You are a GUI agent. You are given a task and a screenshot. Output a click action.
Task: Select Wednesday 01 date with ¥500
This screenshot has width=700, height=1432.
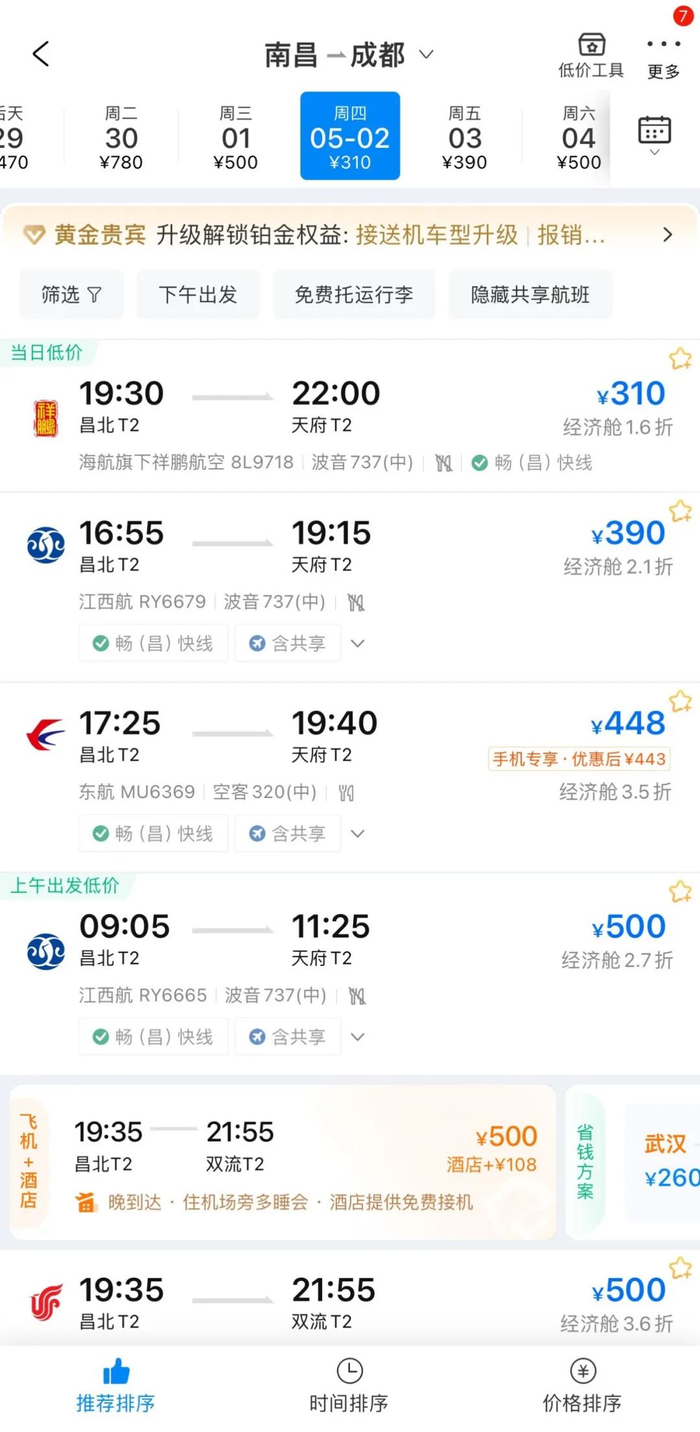click(x=236, y=137)
